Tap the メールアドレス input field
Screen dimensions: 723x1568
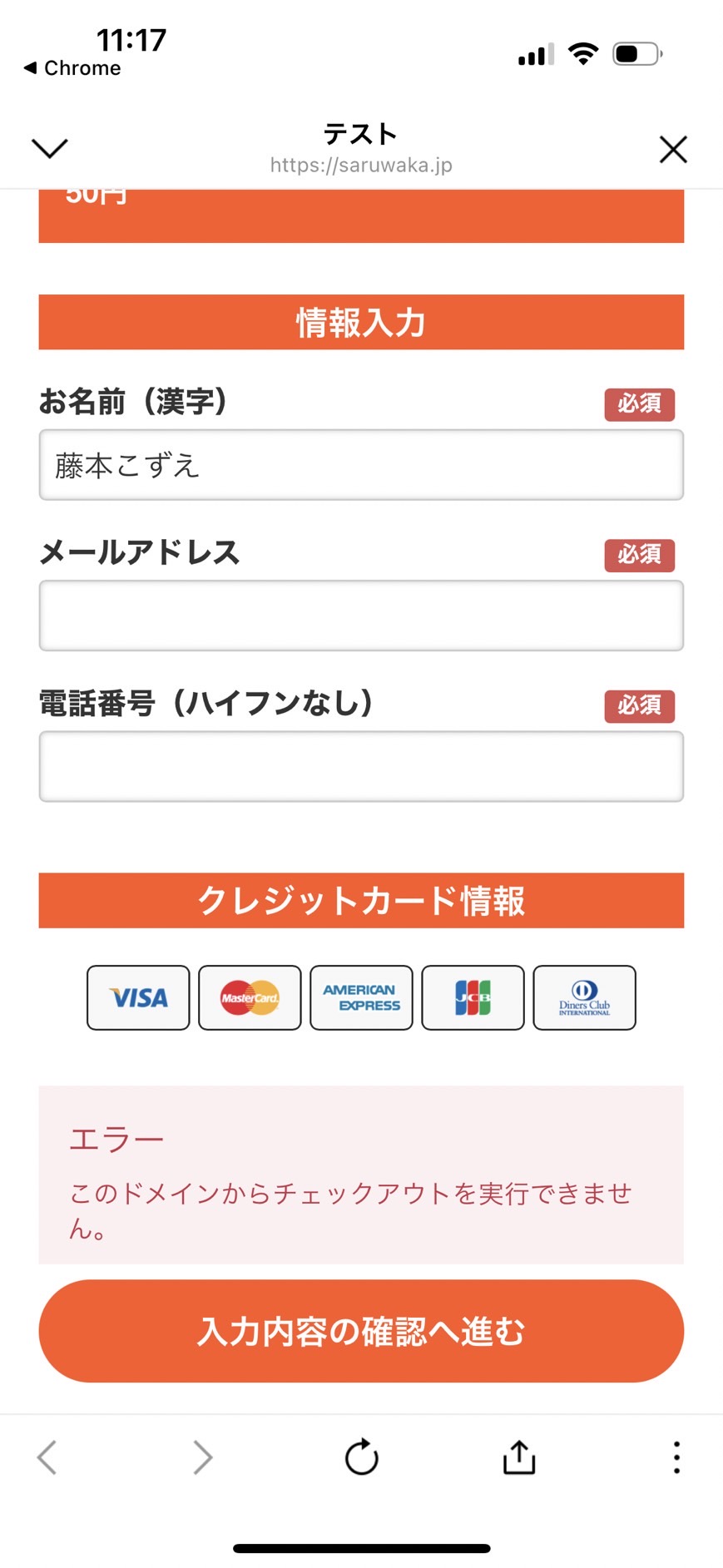[361, 616]
